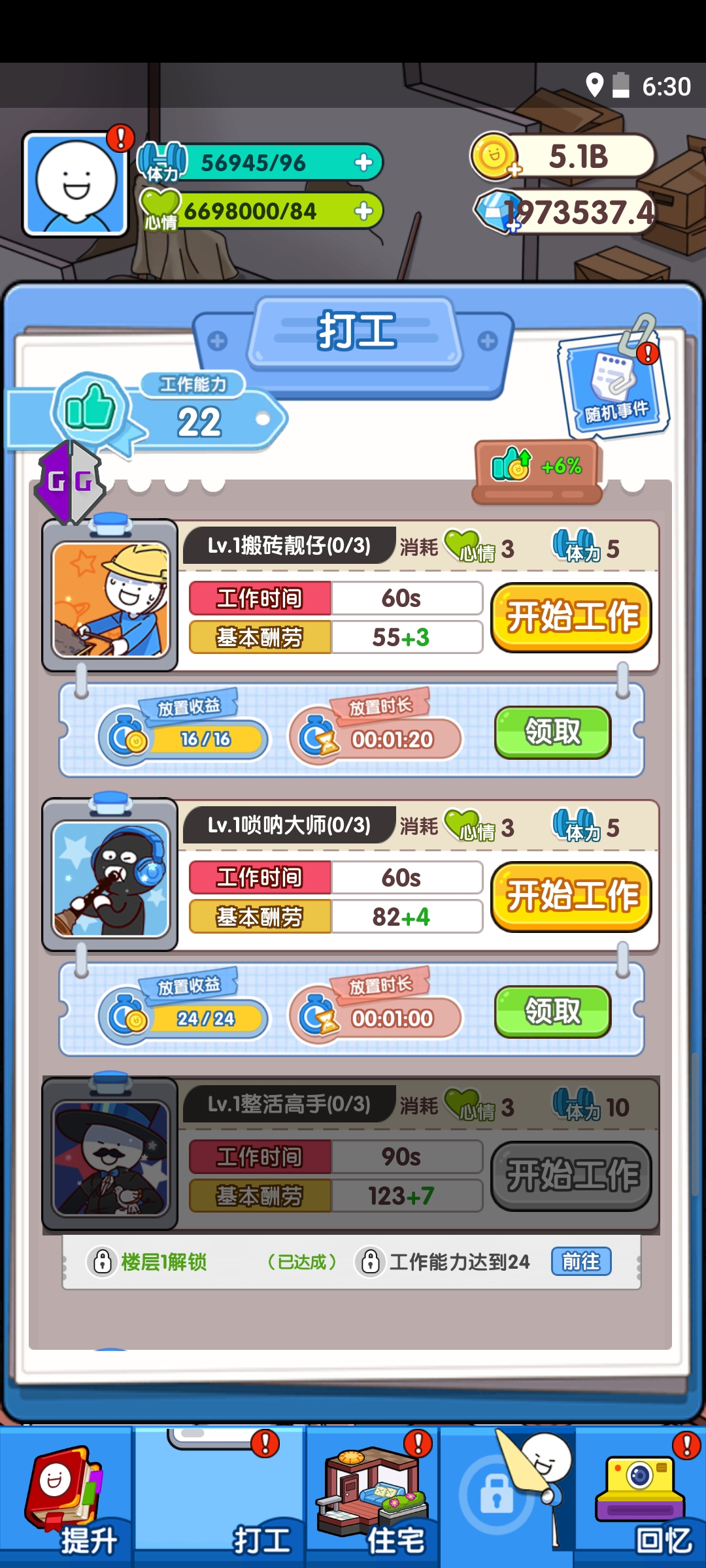The image size is (706, 1568).
Task: Add diamonds via diamond plus icon
Action: 513,226
